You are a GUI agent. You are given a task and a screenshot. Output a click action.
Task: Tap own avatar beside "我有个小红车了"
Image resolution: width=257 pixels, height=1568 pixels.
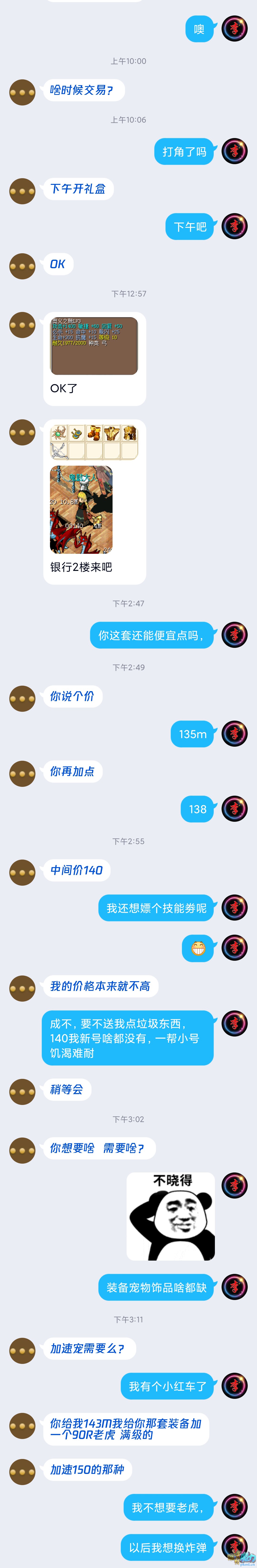point(234,1386)
